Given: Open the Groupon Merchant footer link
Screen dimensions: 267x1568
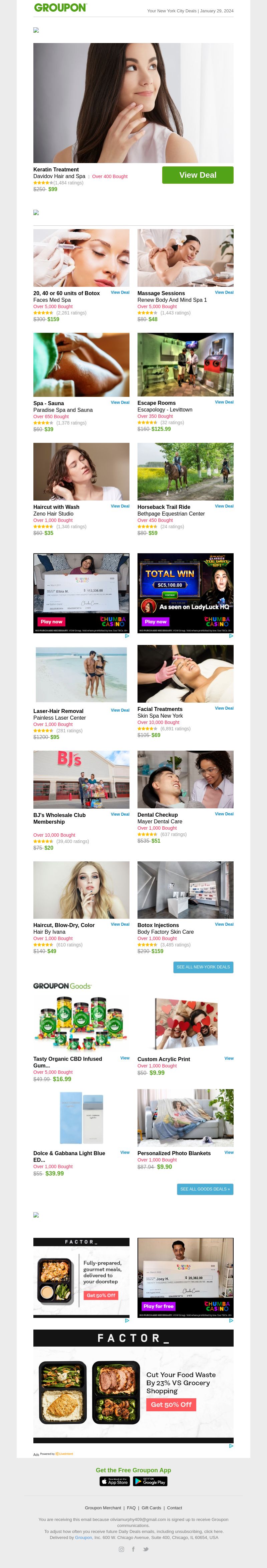Looking at the screenshot, I should pos(102,1508).
